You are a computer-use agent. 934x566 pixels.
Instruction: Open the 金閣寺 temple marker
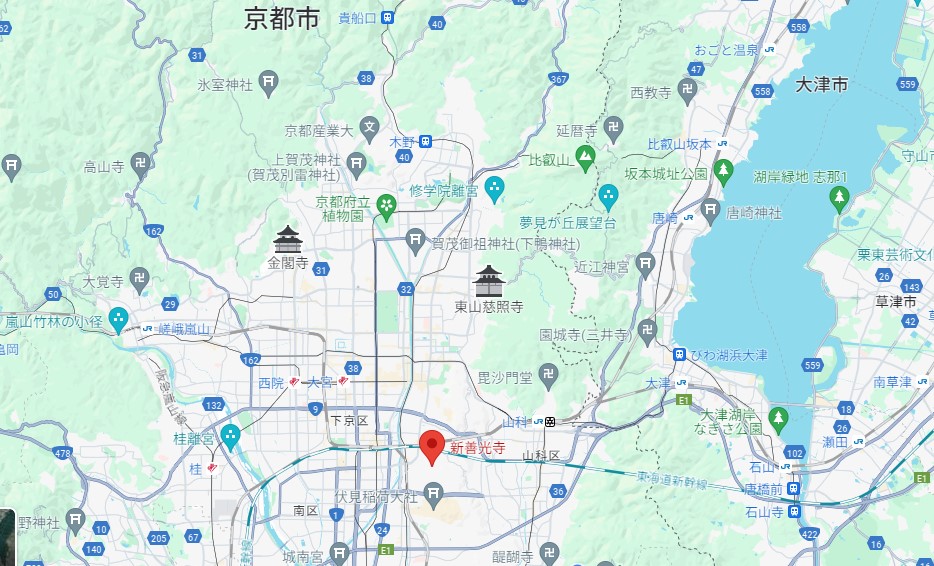(x=288, y=240)
